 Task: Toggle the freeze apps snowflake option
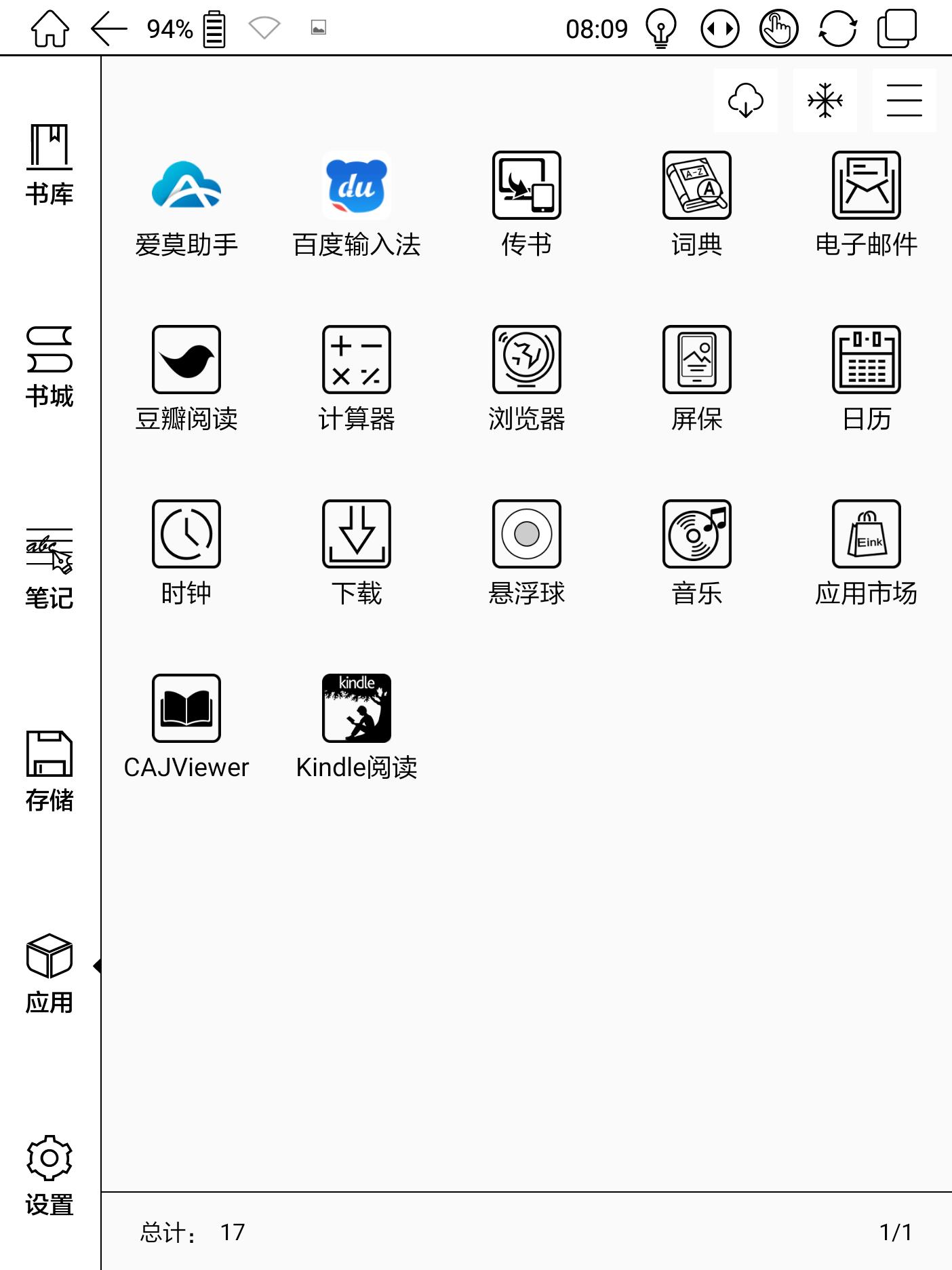[x=825, y=100]
